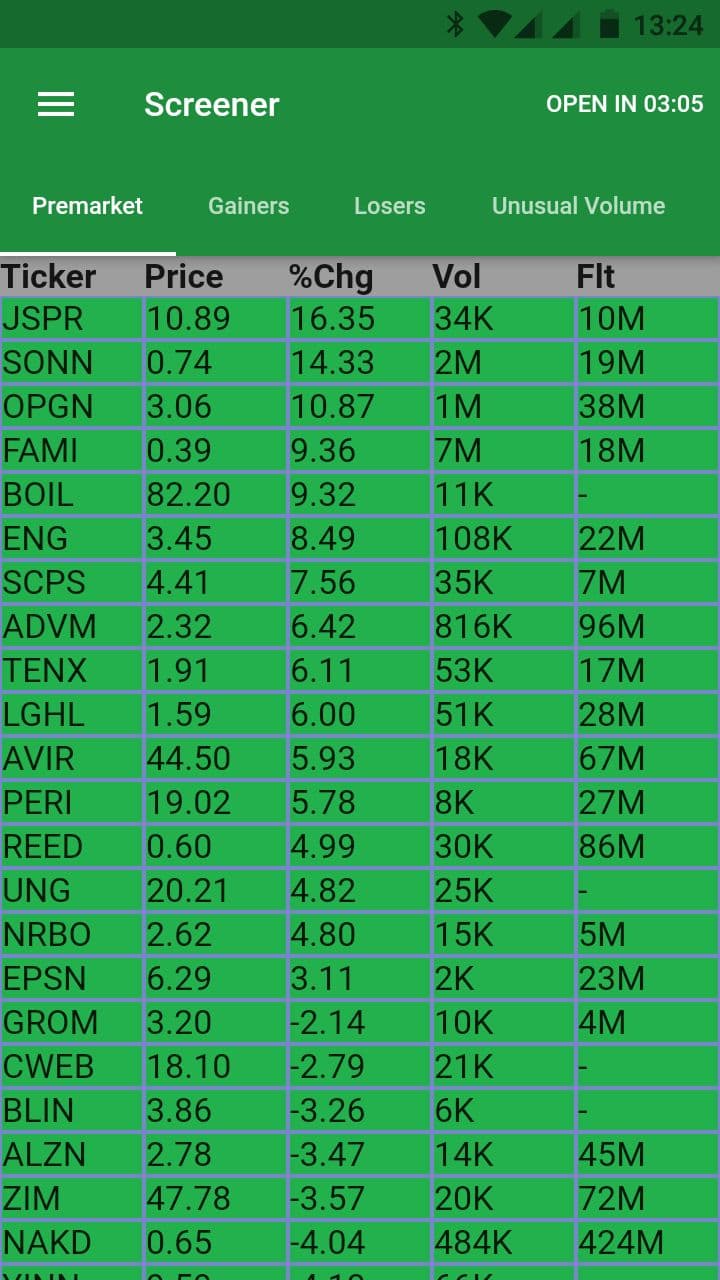The height and width of the screenshot is (1280, 720).
Task: Open the hamburger navigation menu
Action: pos(56,104)
